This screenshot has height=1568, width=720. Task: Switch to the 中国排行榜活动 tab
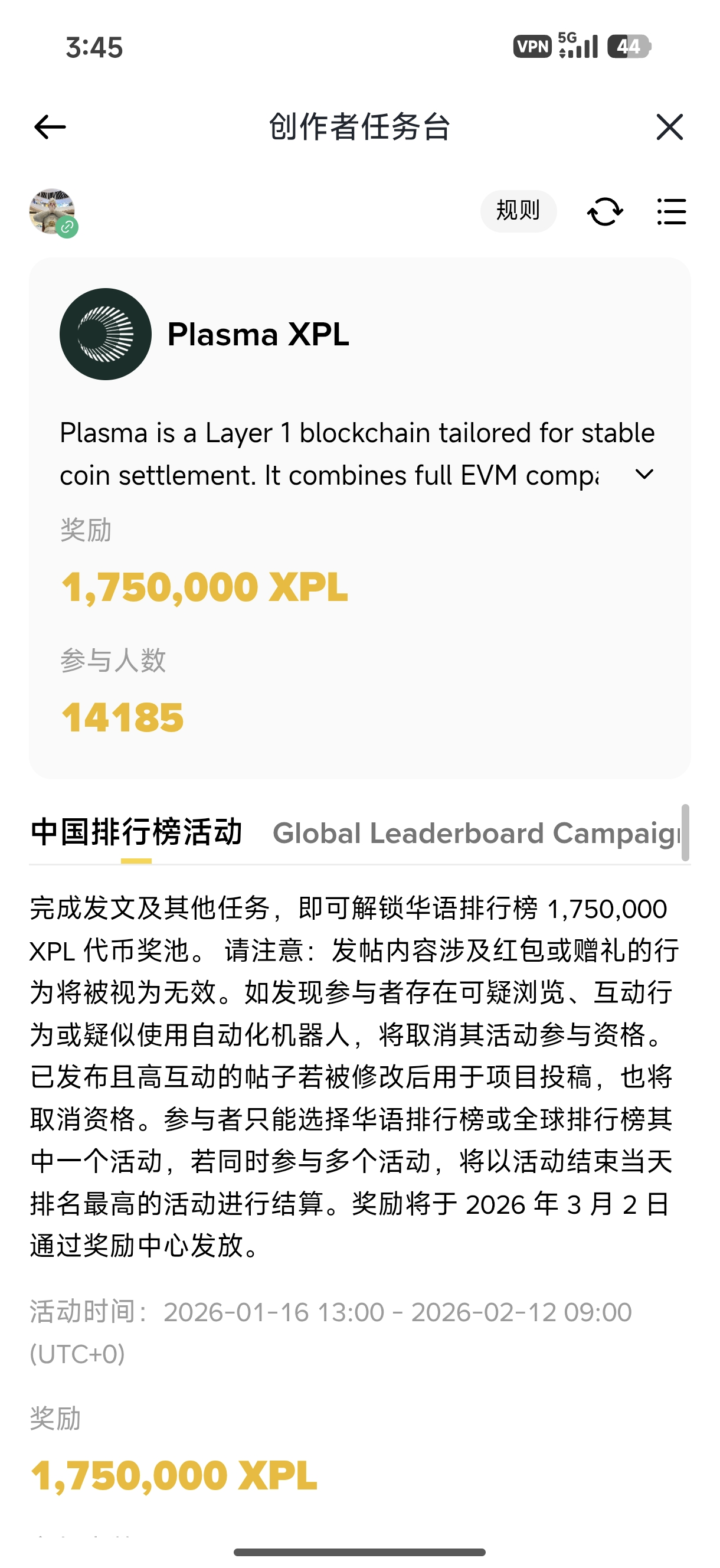point(136,832)
